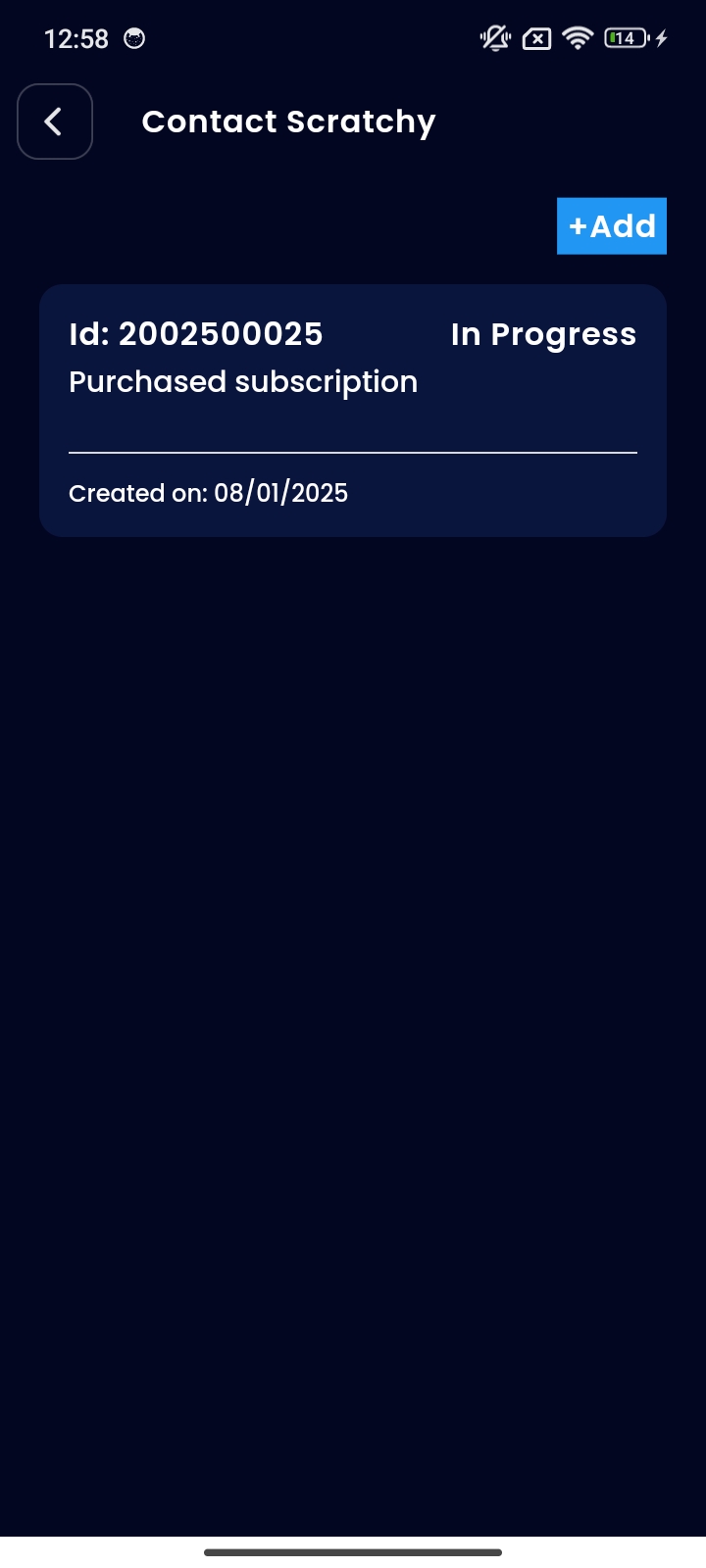Tap the +Add button
The width and height of the screenshot is (706, 1568).
[x=611, y=226]
